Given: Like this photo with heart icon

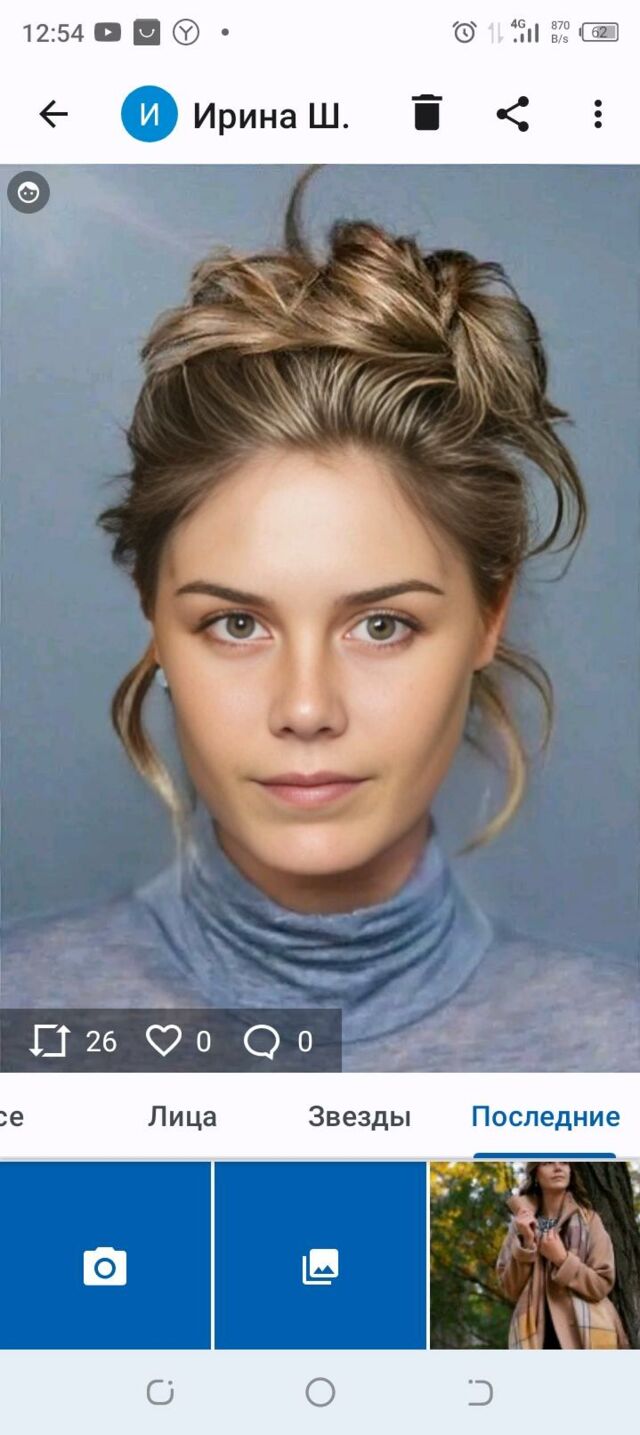Looking at the screenshot, I should click(x=164, y=1041).
